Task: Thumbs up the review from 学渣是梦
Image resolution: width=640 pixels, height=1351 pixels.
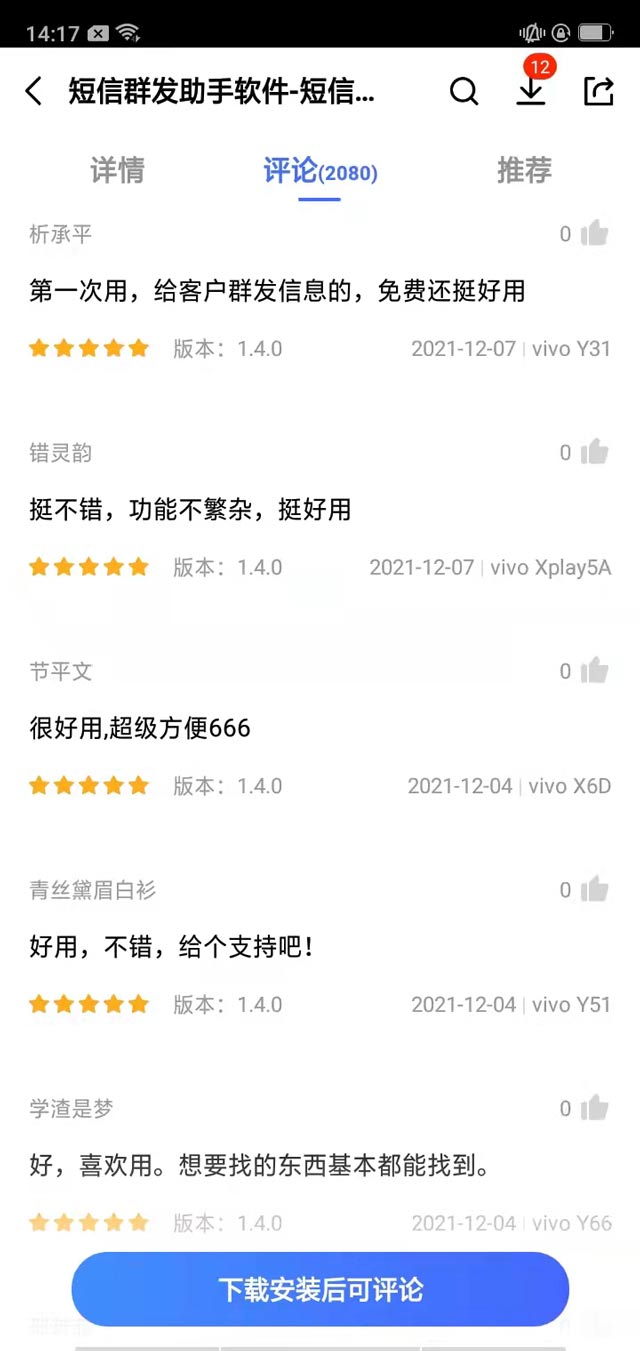Action: click(x=594, y=1108)
